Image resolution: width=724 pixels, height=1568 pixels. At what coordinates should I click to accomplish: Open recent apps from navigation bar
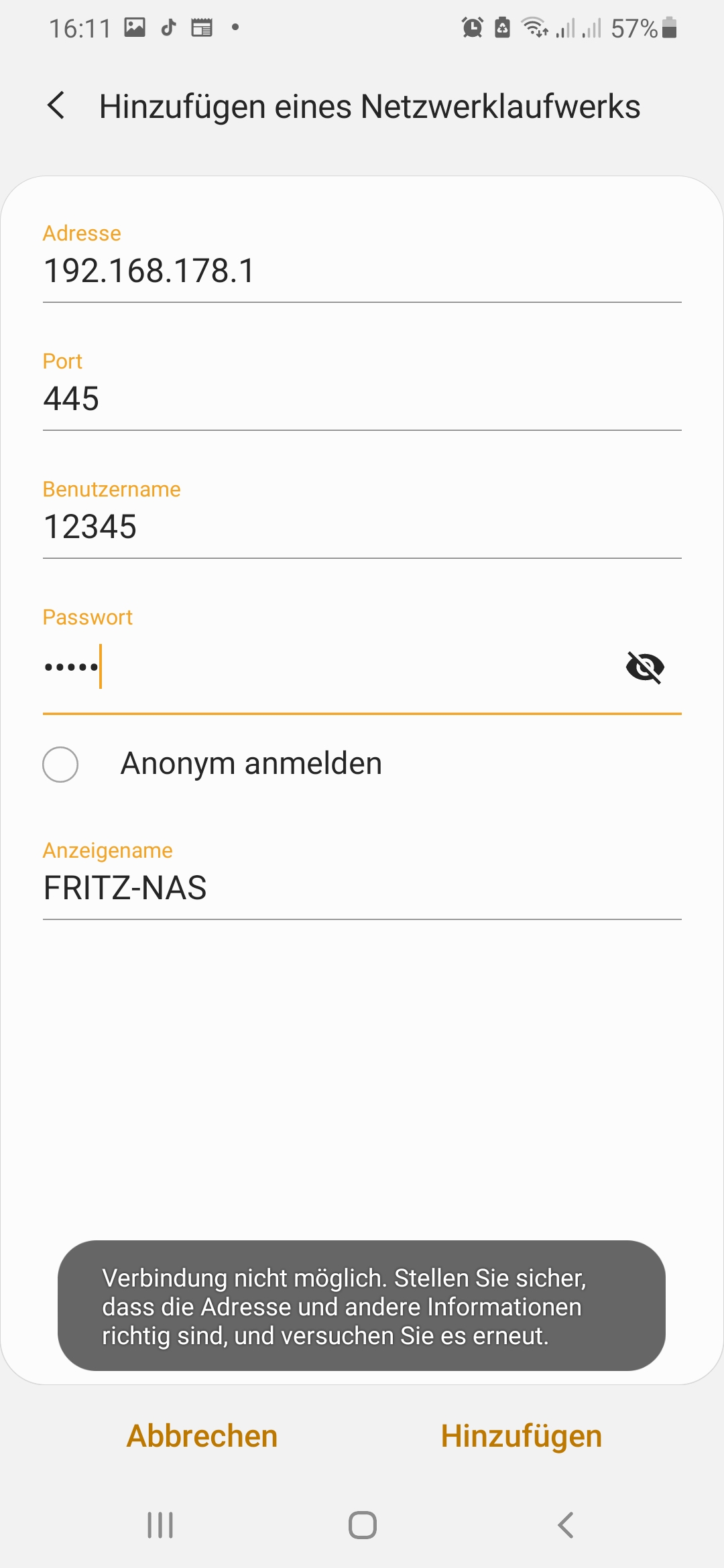tap(160, 1525)
